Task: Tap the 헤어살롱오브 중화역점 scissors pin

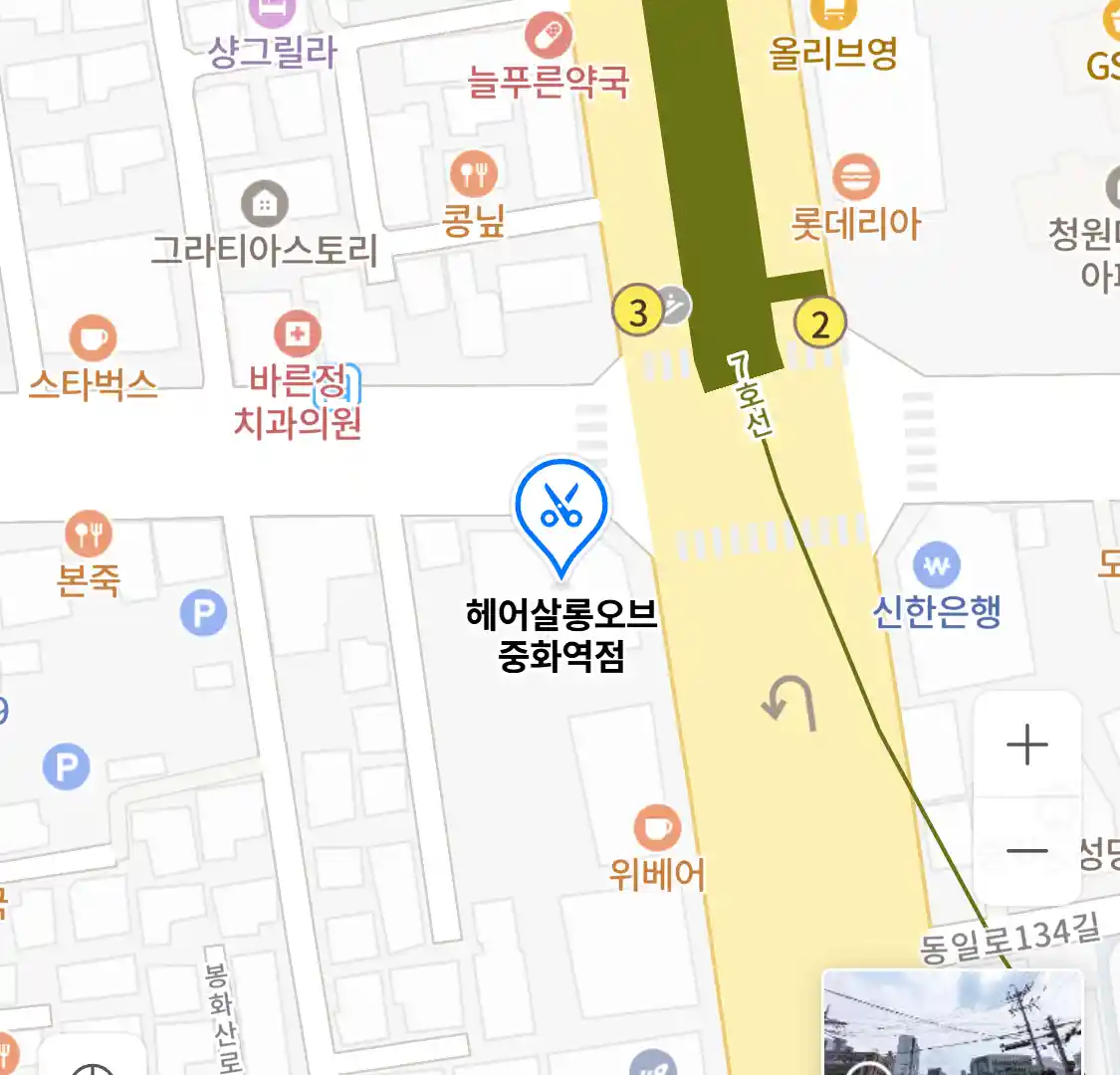Action: tap(561, 510)
